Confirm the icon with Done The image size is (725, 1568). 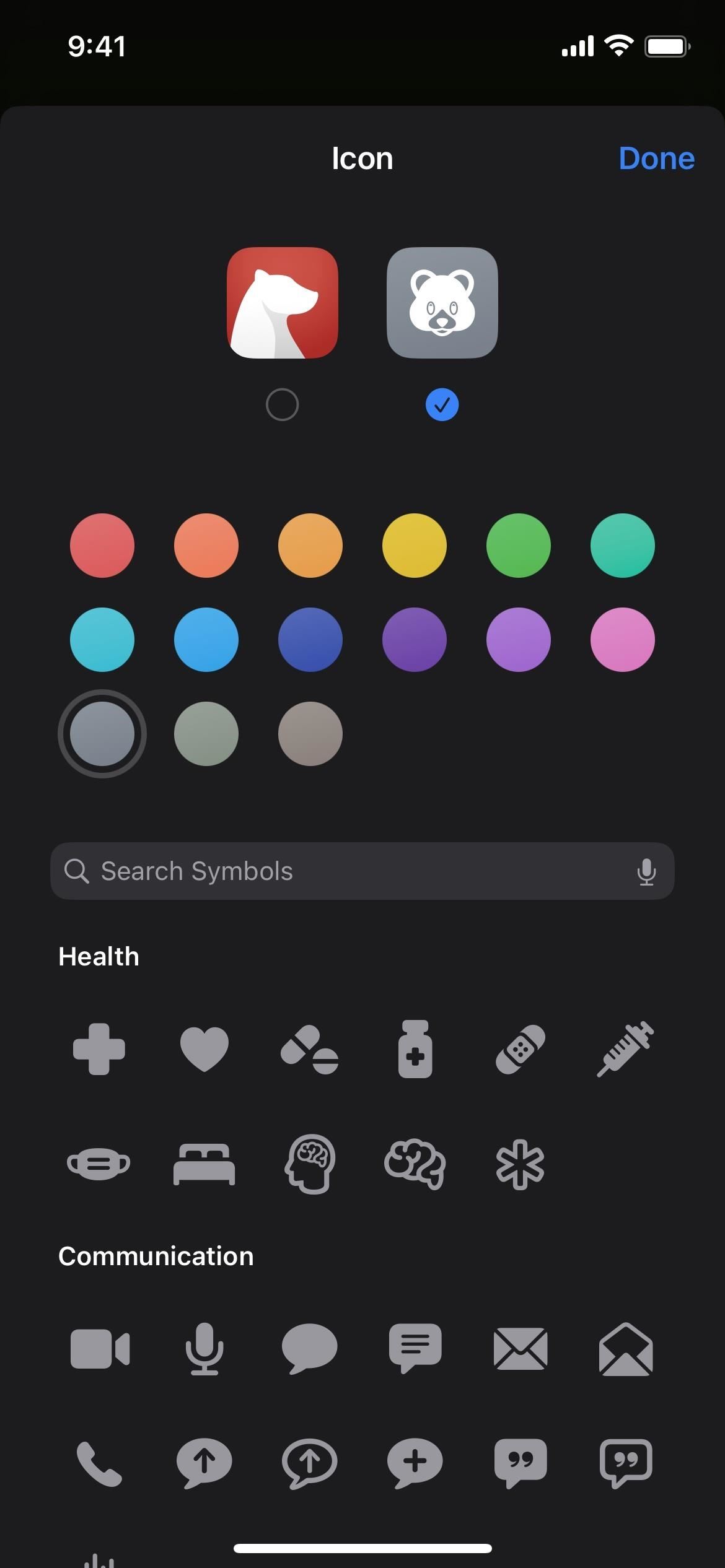tap(656, 159)
